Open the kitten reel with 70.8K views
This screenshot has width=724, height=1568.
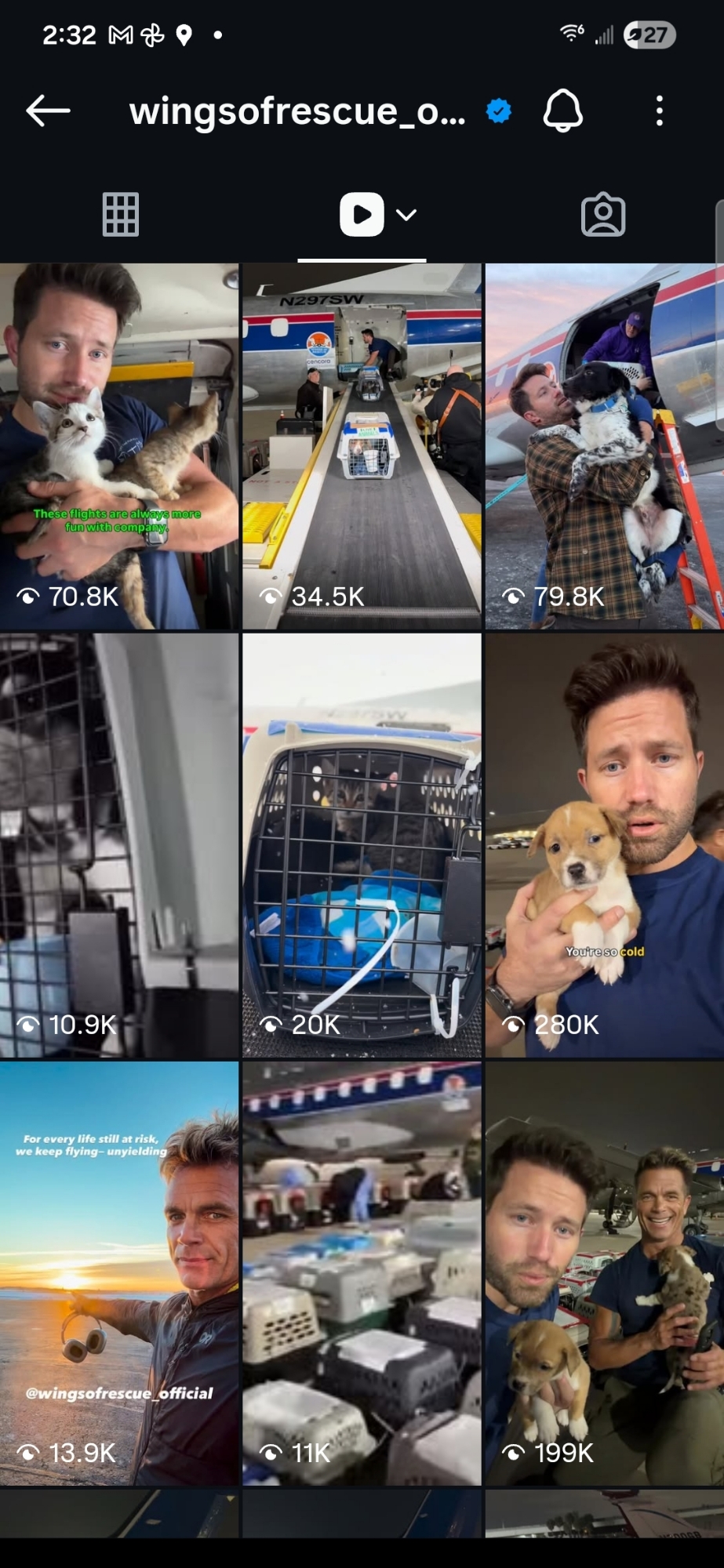tap(119, 447)
